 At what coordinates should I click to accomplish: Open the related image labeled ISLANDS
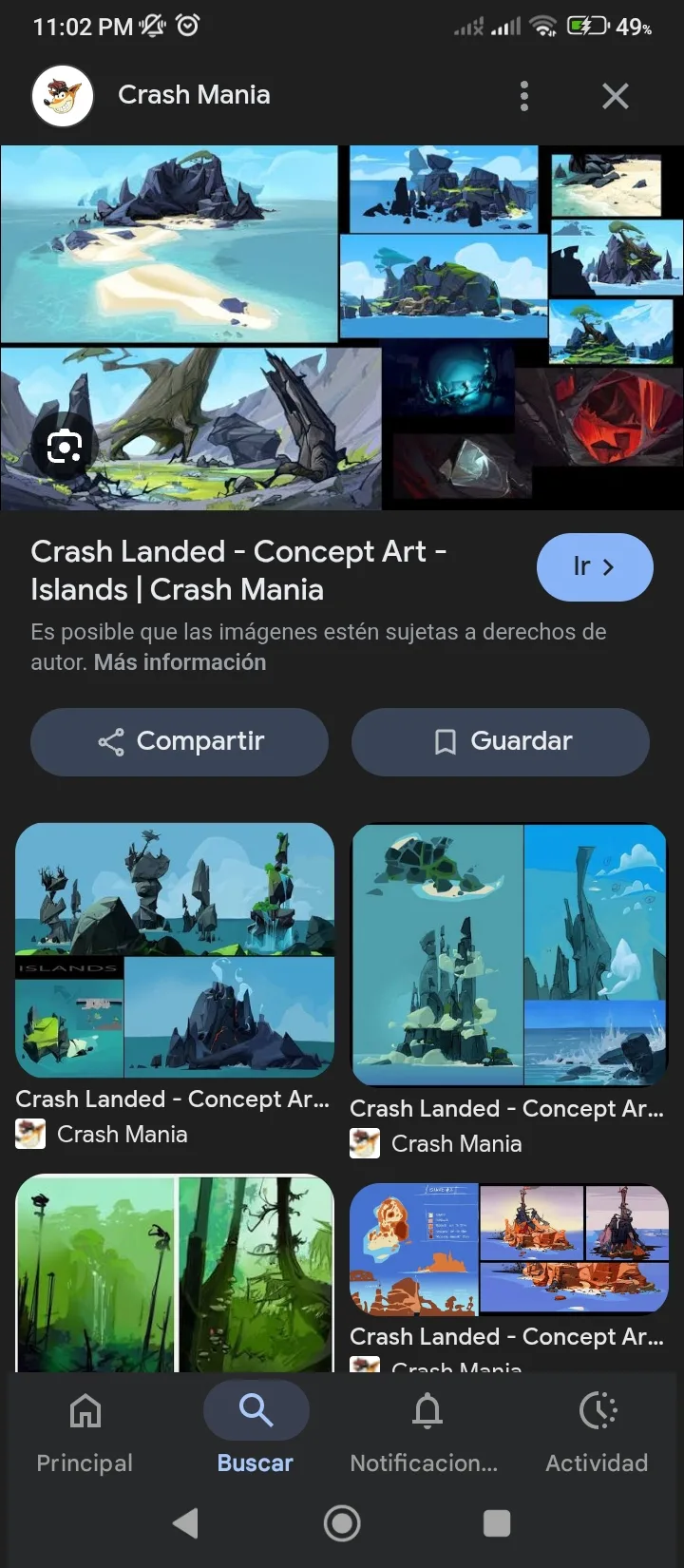tap(175, 950)
